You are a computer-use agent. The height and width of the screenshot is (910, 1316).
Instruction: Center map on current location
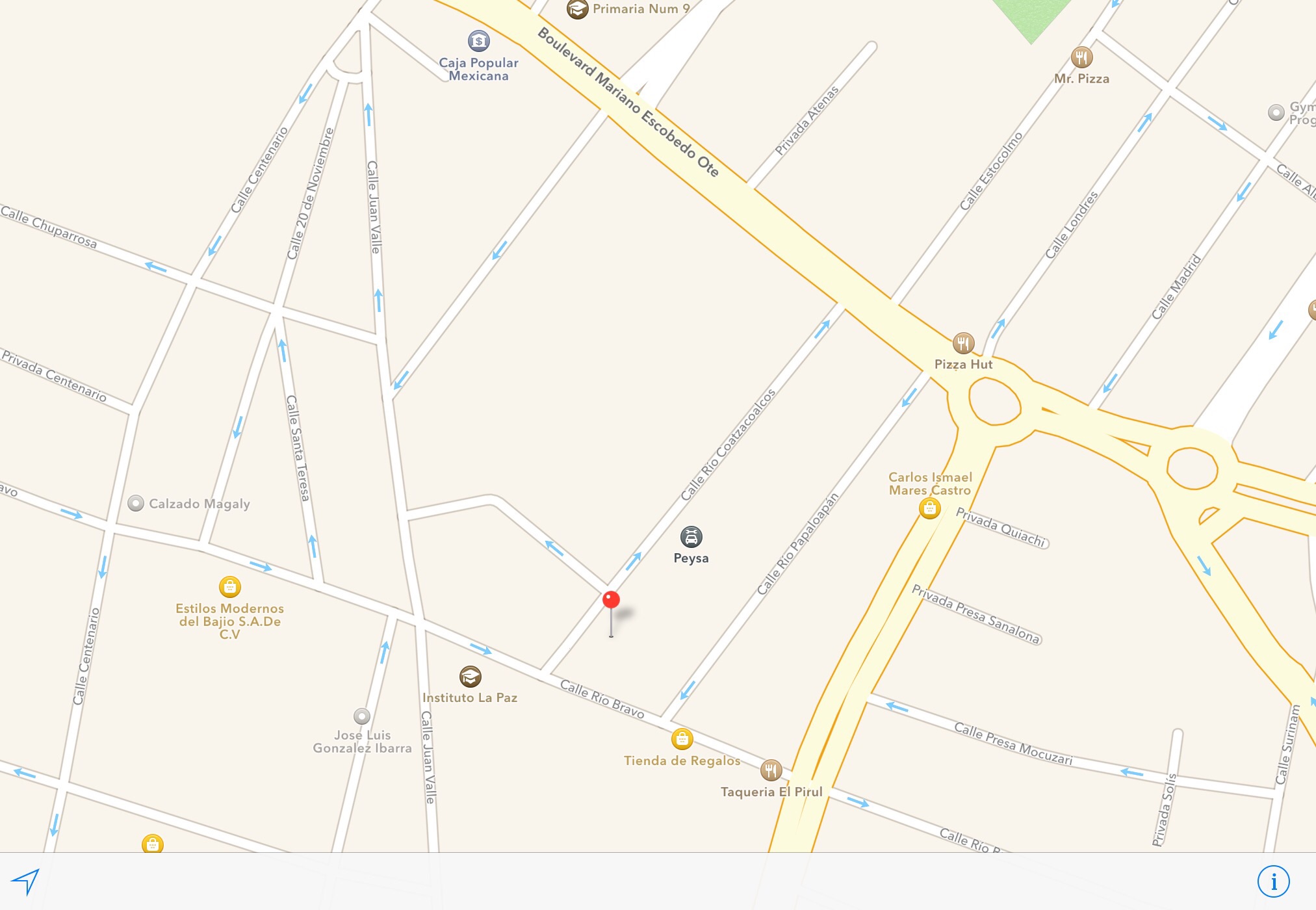pos(26,882)
